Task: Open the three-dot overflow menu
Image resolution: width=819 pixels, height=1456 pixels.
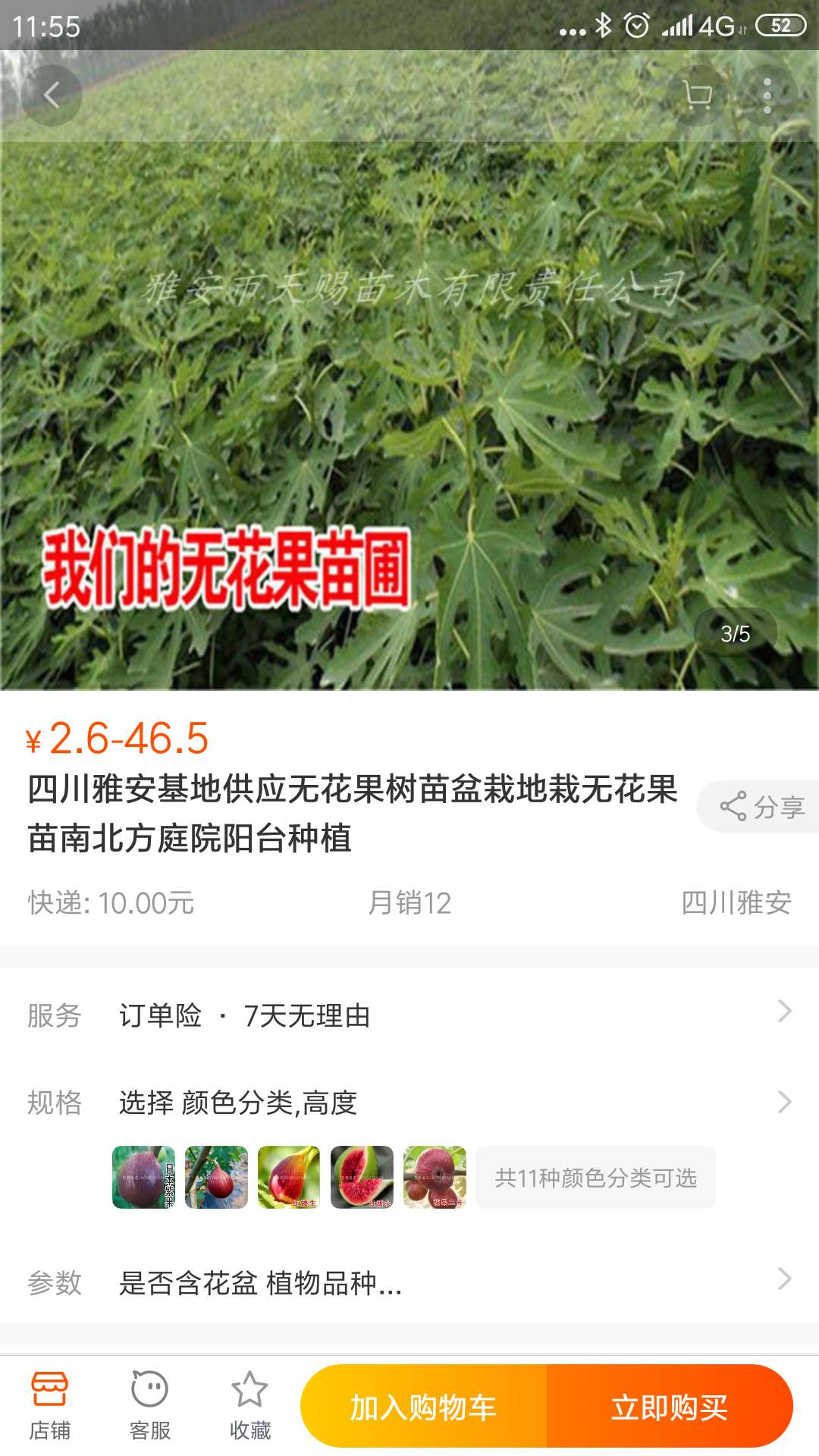Action: (767, 96)
